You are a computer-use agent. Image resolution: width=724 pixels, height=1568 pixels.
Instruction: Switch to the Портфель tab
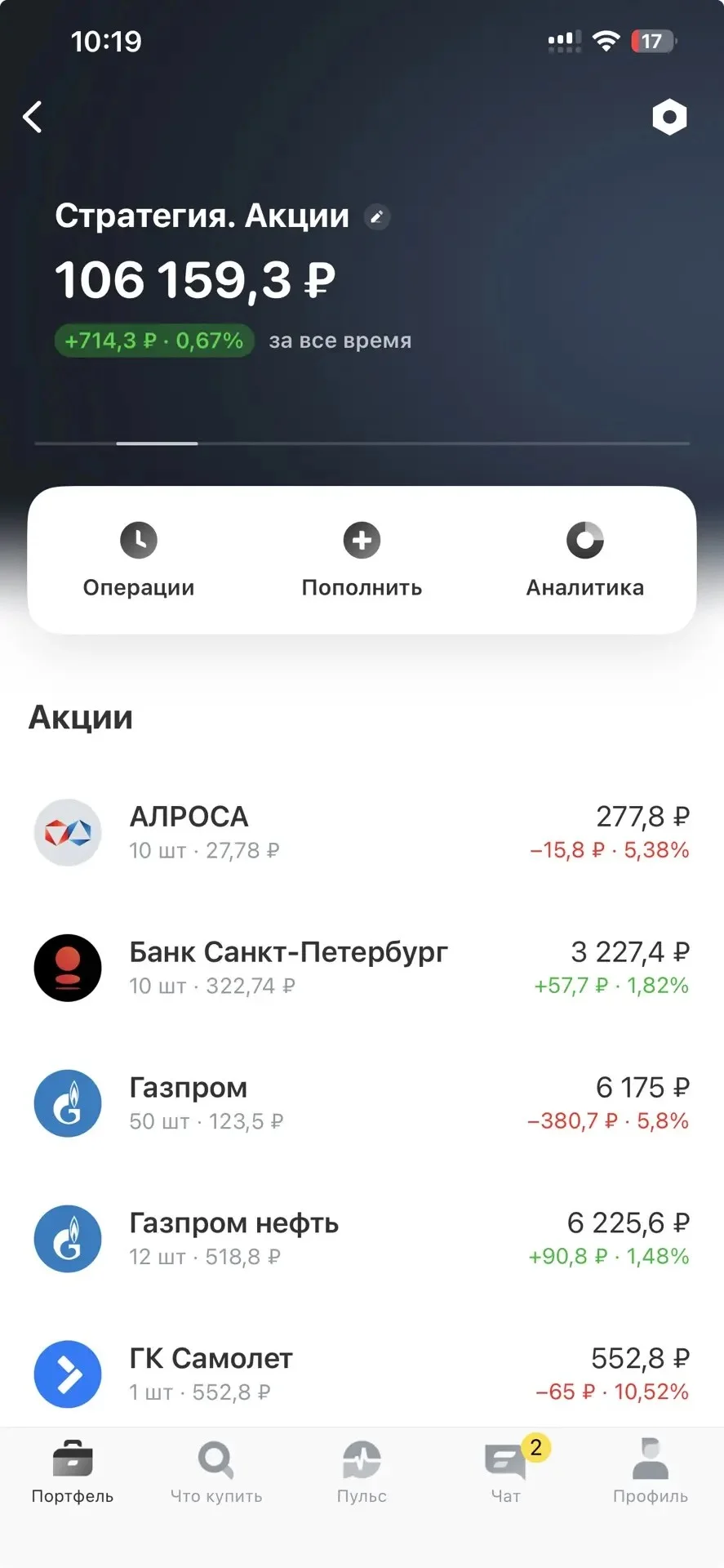click(73, 1472)
